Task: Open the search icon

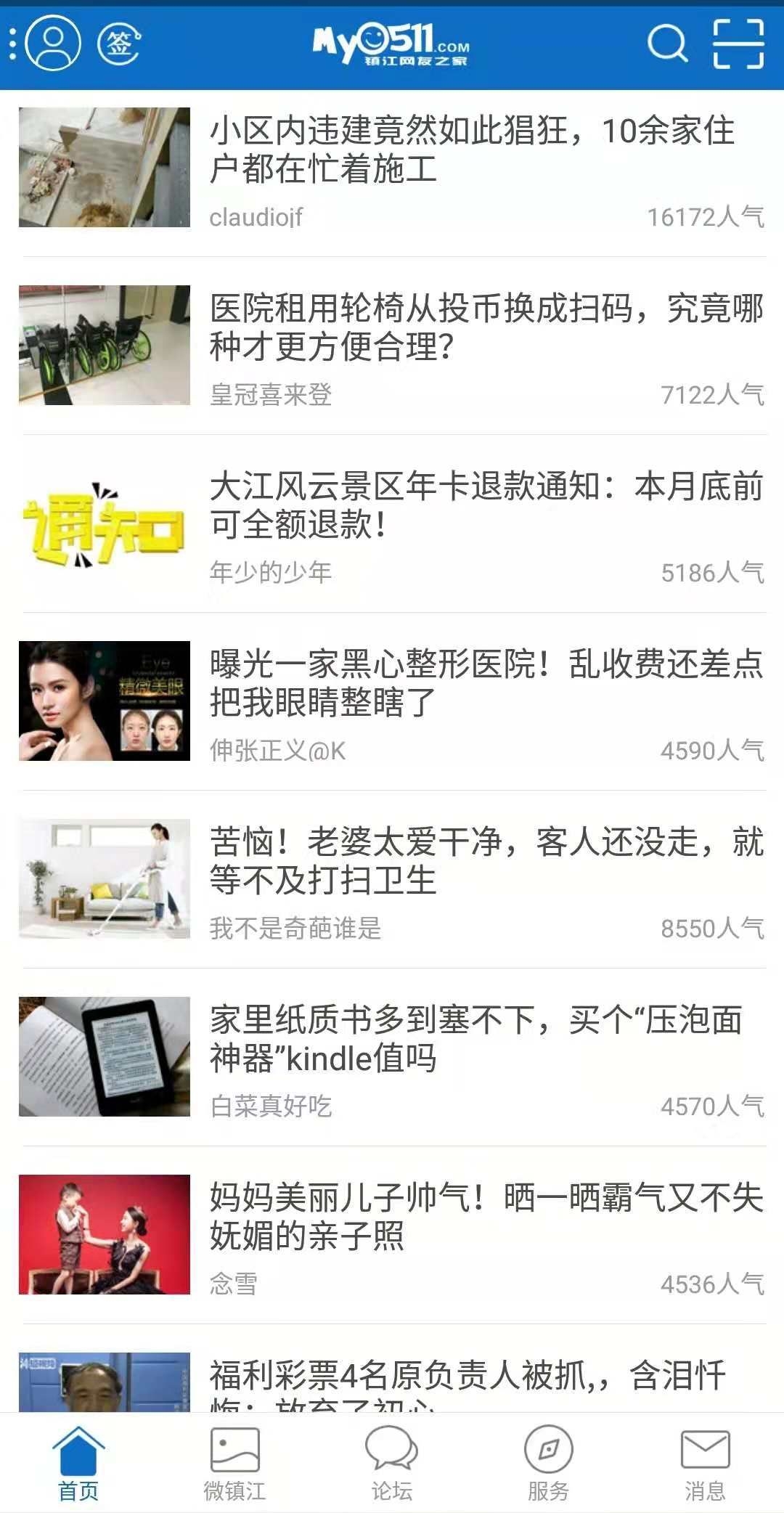Action: 666,44
